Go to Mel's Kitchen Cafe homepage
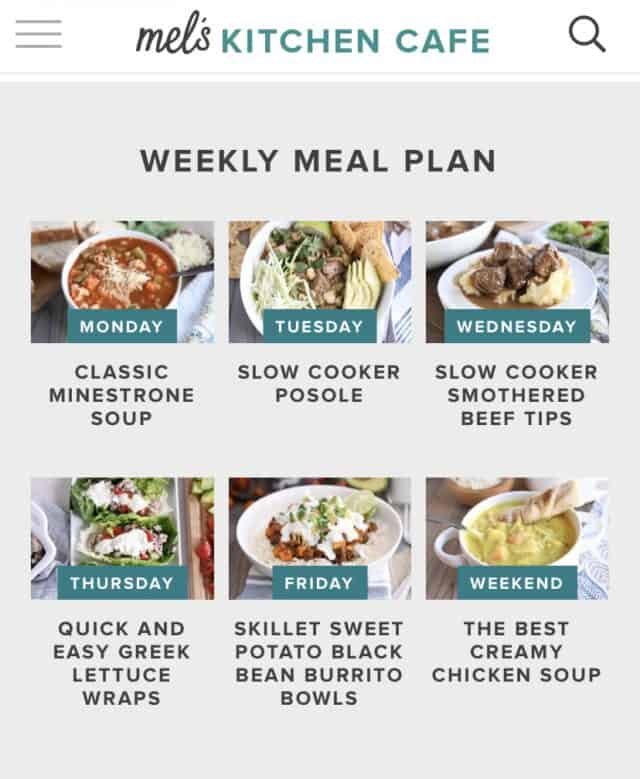Viewport: 640px width, 779px height. click(313, 38)
